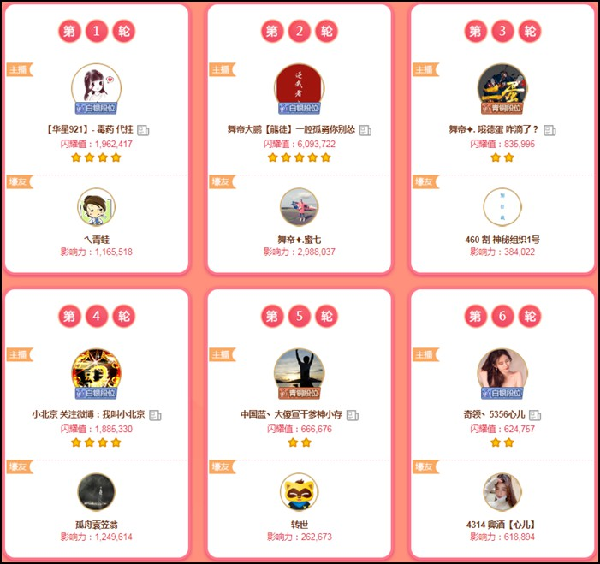This screenshot has height=564, width=600.
Task: Tap the room icon beside round 2 streamer name
Action: [x=365, y=130]
